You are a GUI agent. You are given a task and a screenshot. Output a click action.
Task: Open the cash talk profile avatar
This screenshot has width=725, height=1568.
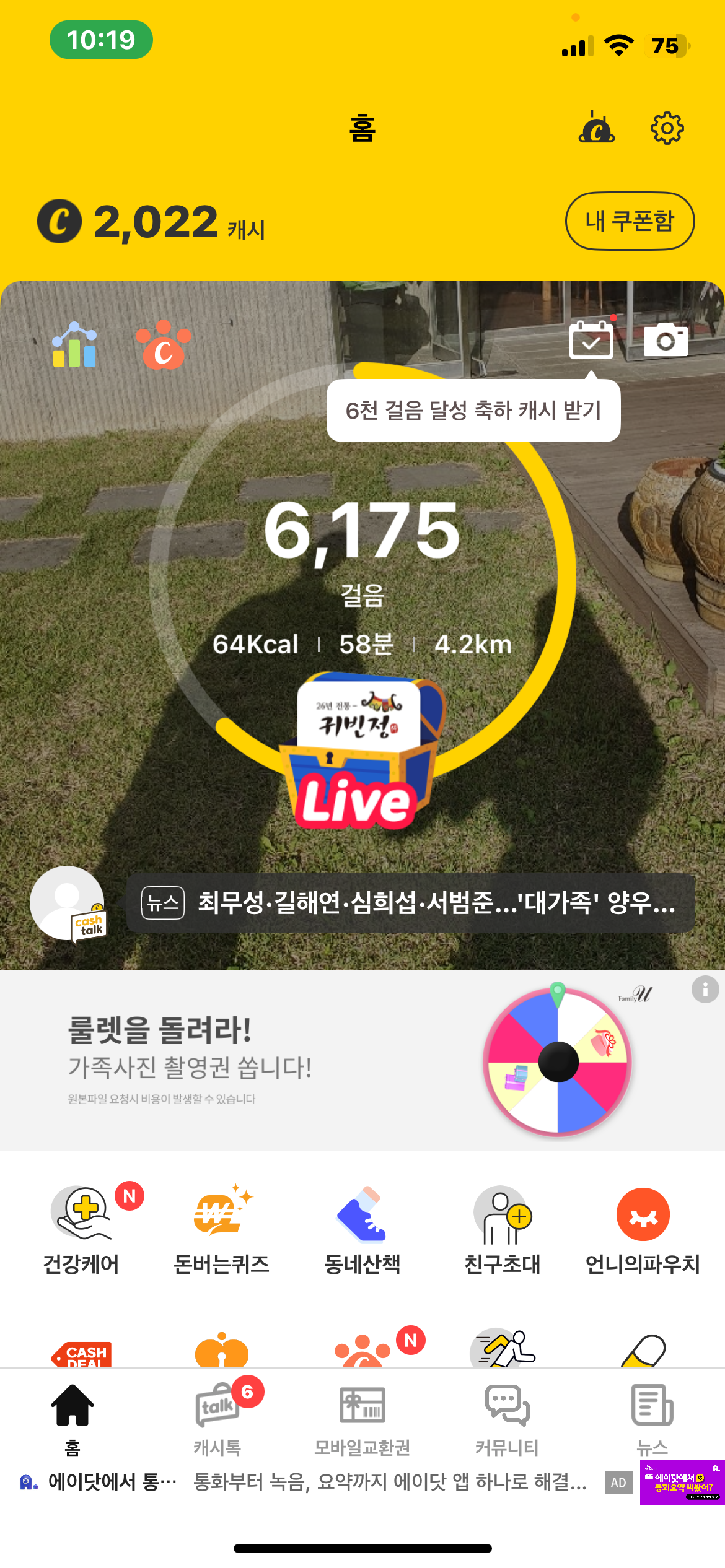click(68, 903)
